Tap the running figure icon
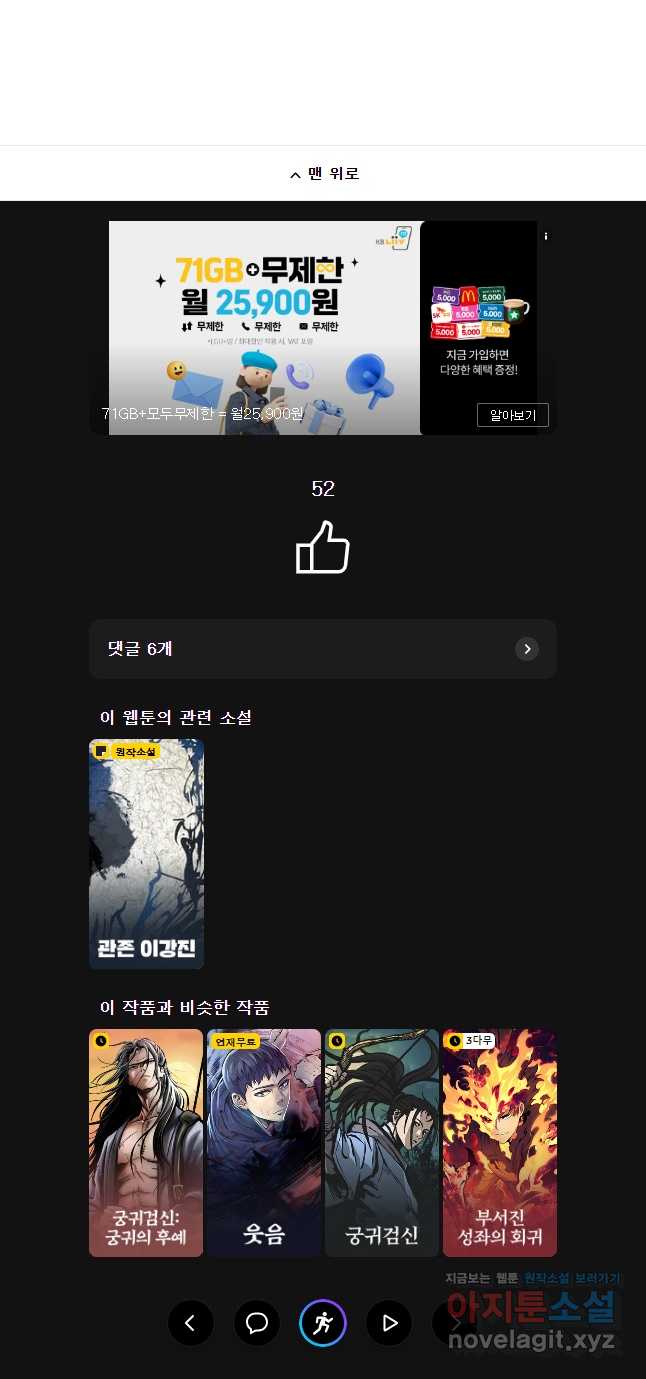Viewport: 646px width, 1379px height. point(323,1323)
